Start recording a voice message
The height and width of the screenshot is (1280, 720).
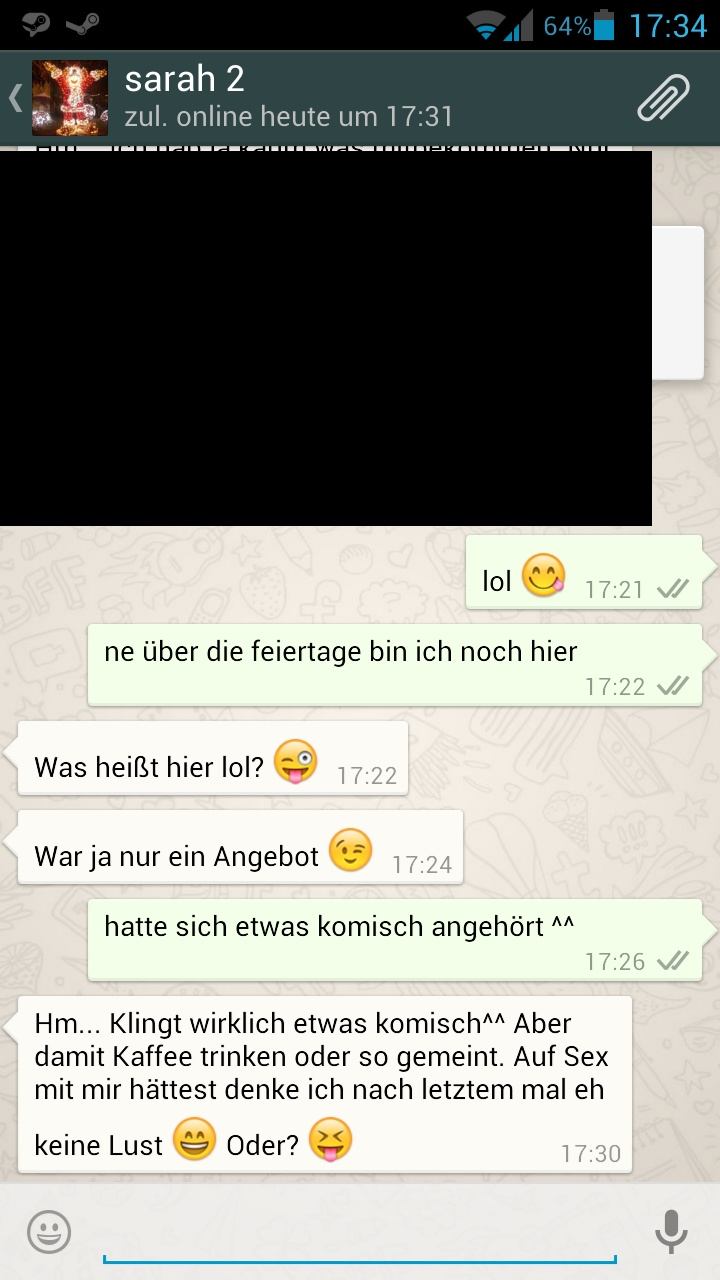pos(671,1231)
